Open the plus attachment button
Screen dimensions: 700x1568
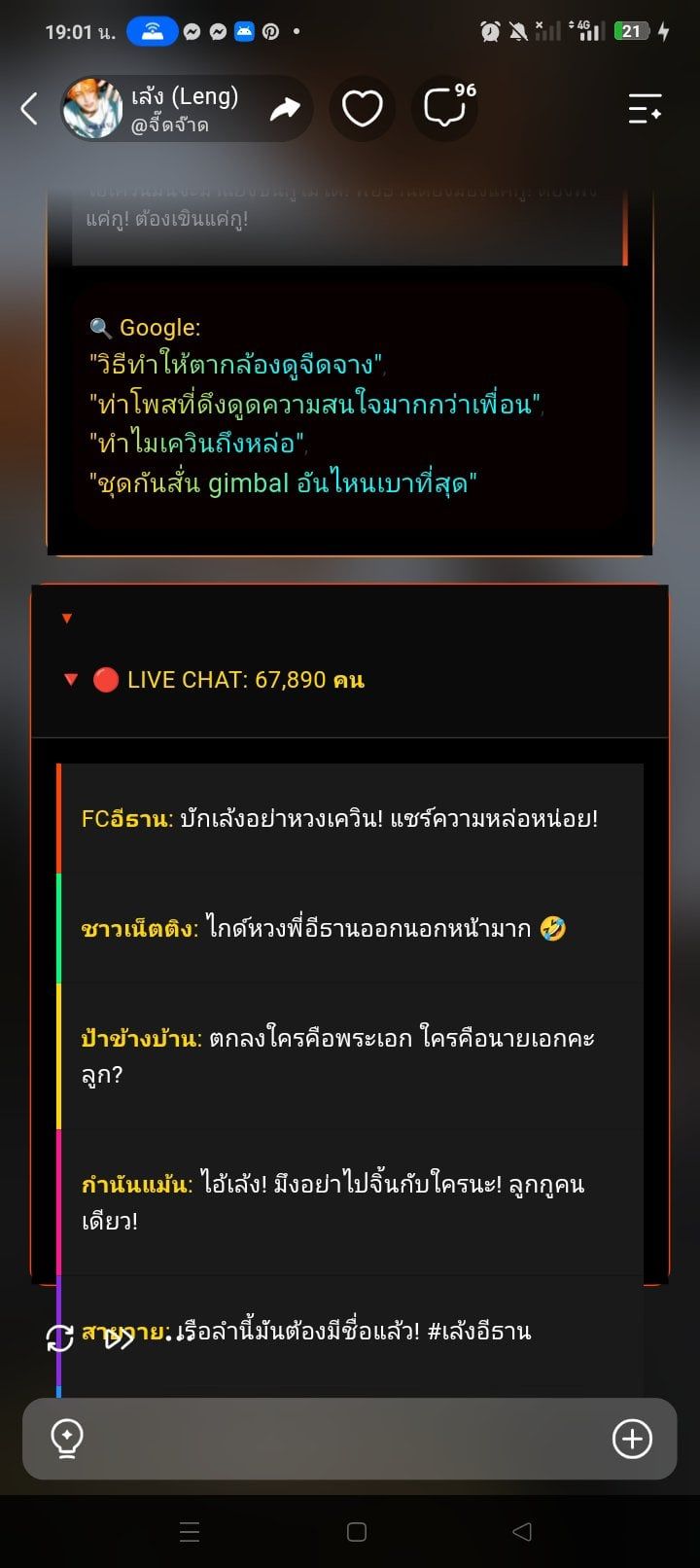pos(632,1439)
